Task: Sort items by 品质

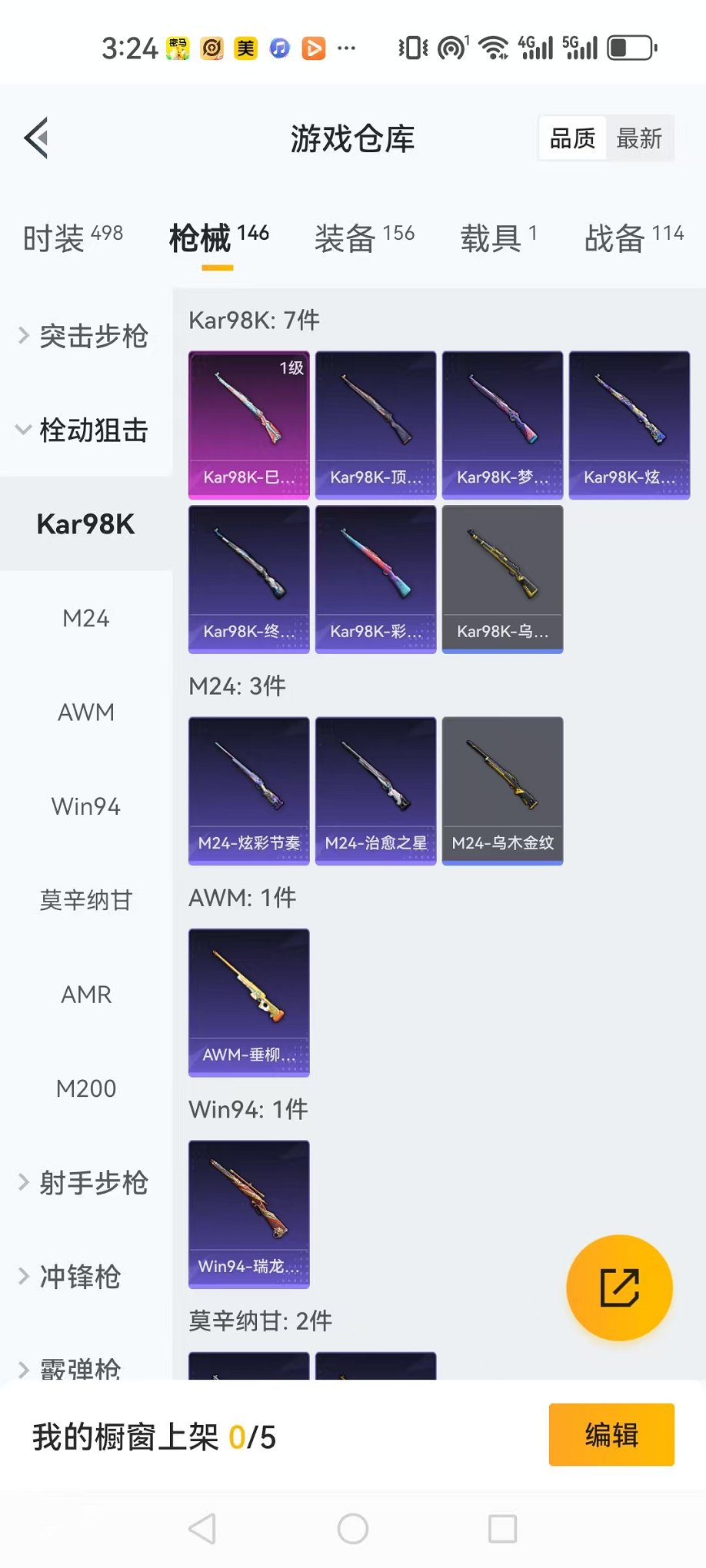Action: coord(572,138)
